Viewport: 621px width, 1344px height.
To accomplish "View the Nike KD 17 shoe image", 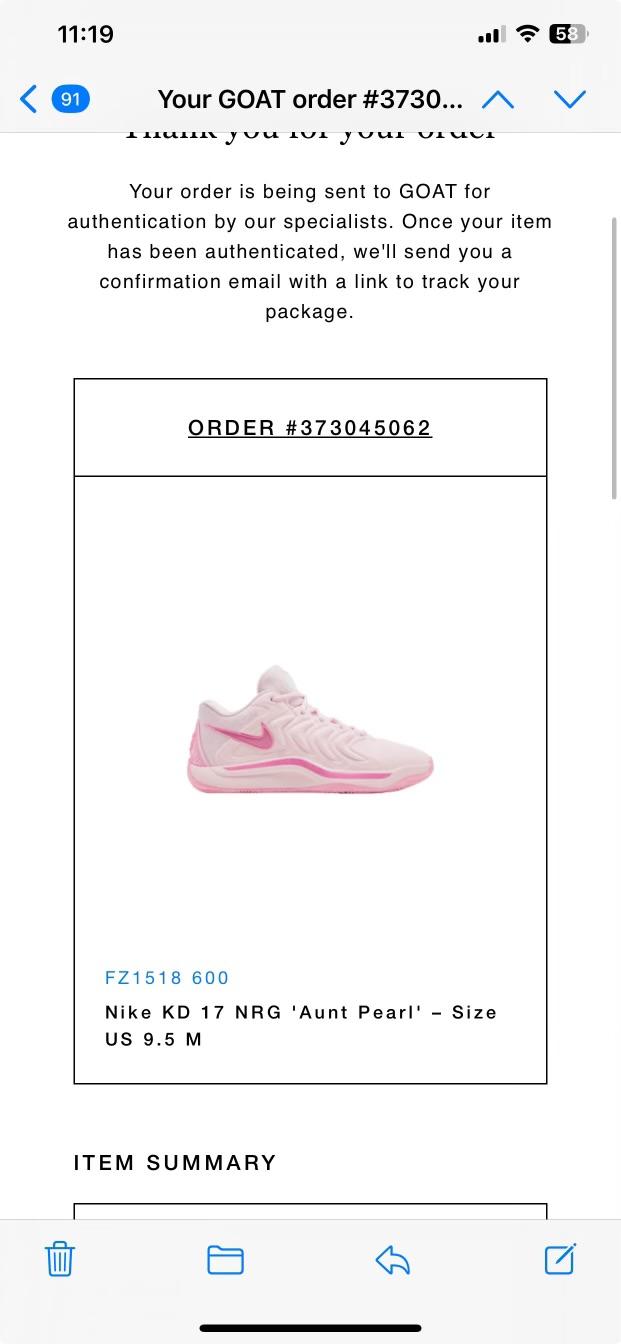I will tap(310, 730).
